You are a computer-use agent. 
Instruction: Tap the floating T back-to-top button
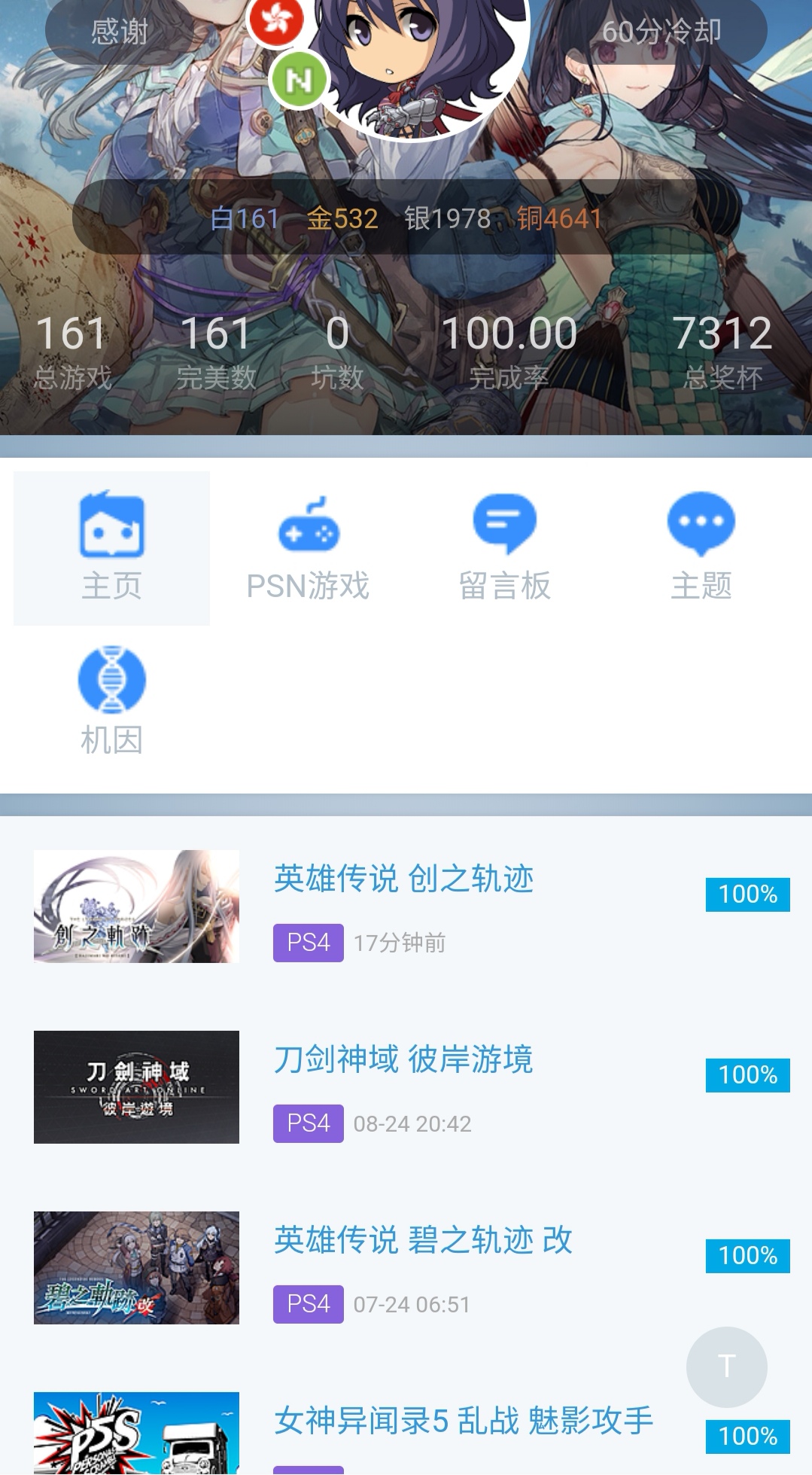726,1367
